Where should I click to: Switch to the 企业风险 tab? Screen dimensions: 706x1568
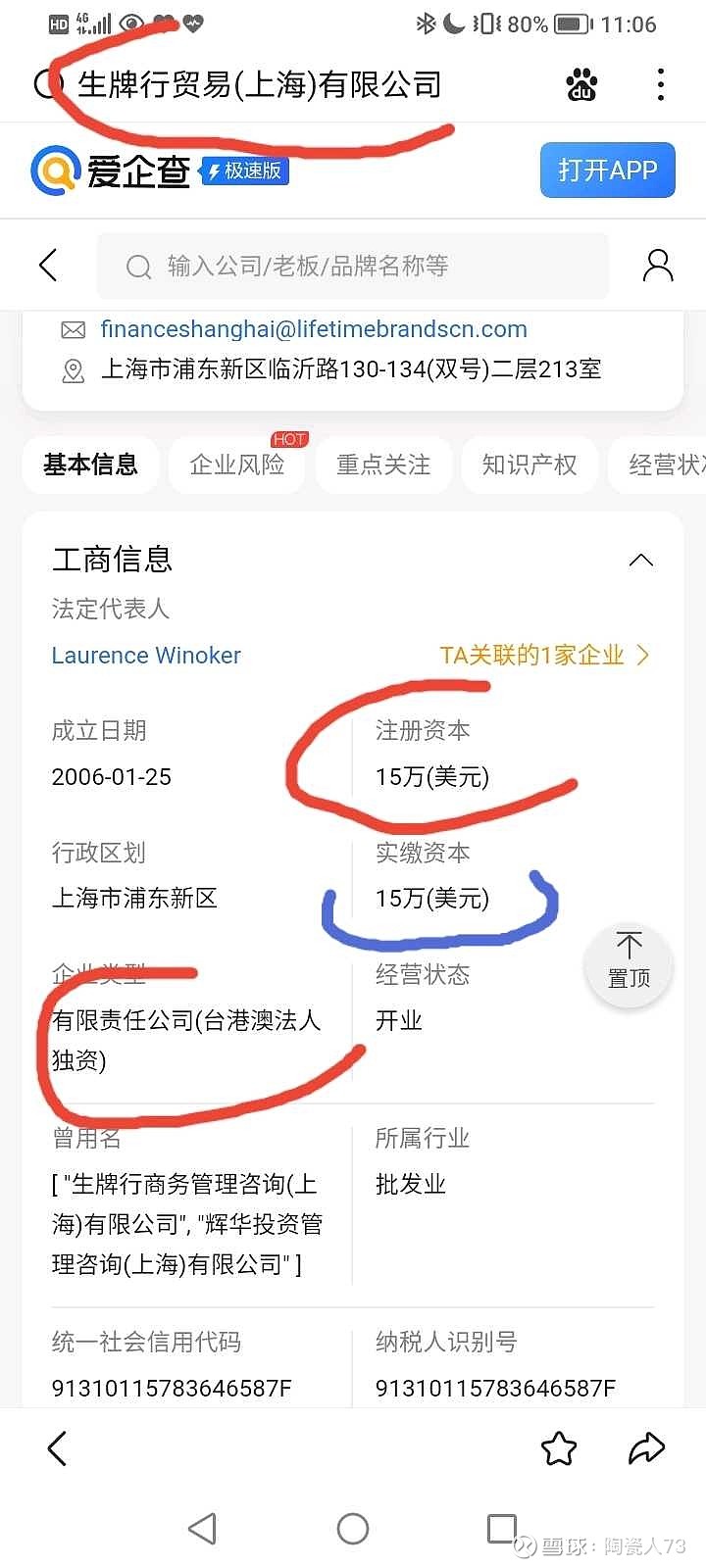click(237, 465)
